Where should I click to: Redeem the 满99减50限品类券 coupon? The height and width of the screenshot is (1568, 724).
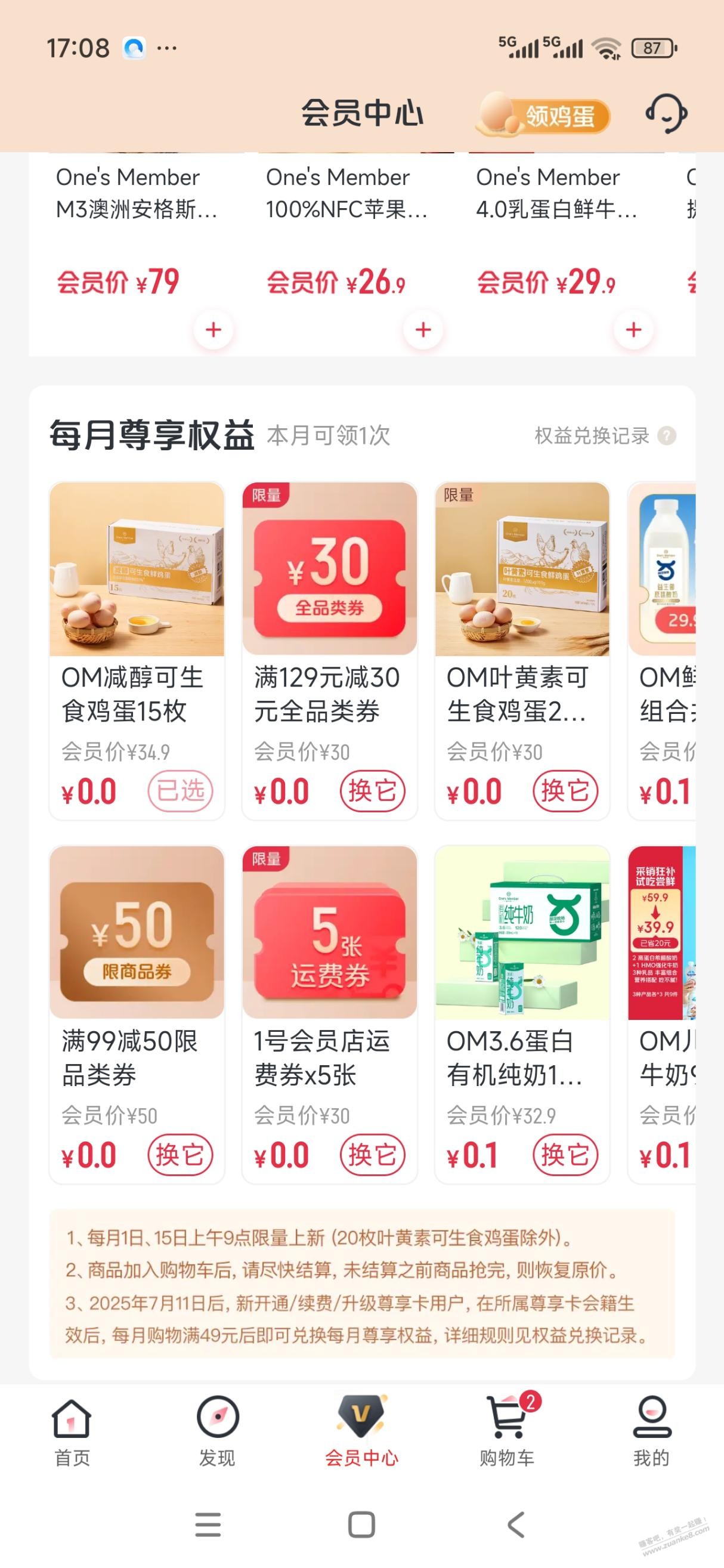click(180, 1155)
